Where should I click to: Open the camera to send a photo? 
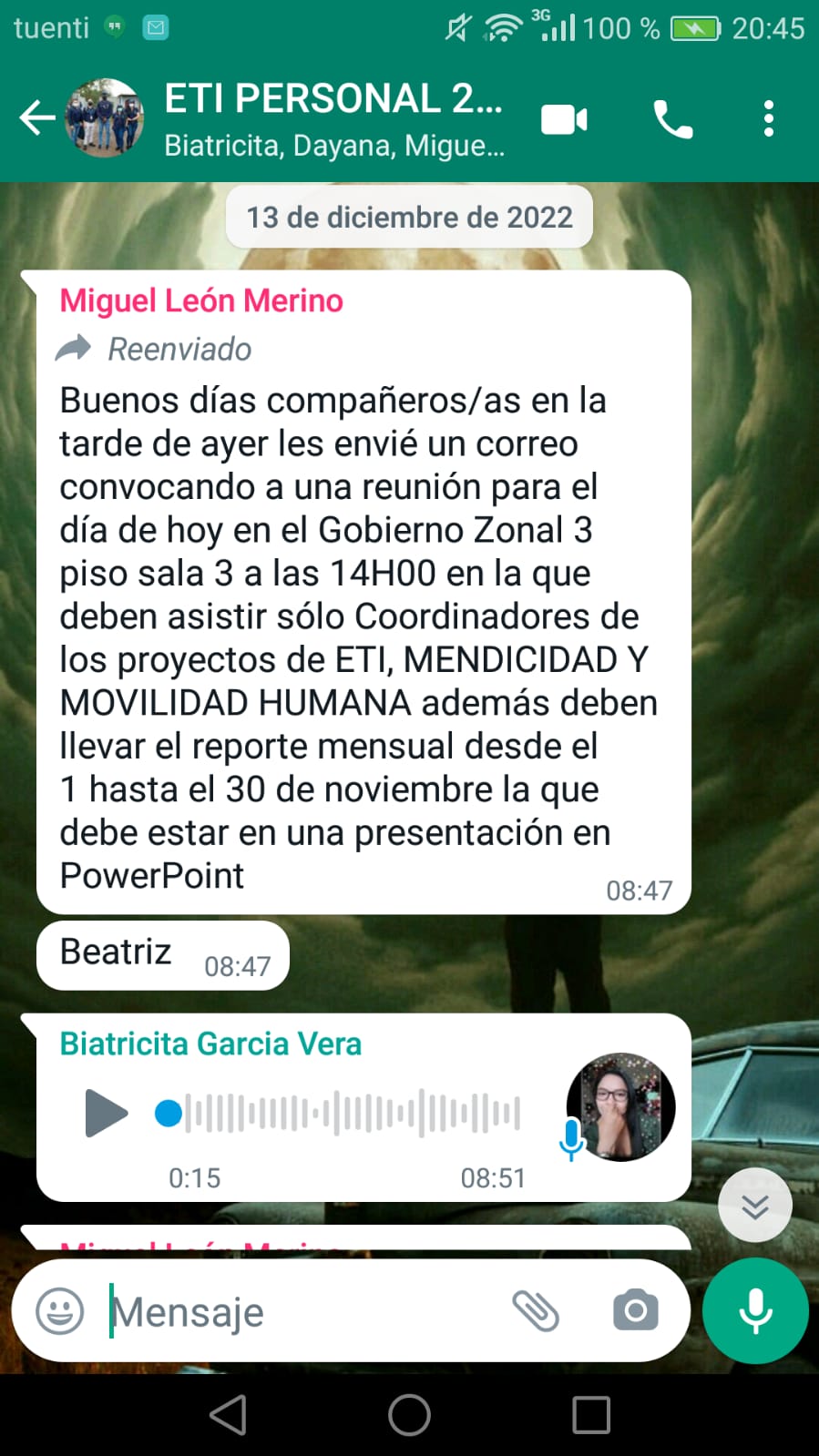[635, 1311]
